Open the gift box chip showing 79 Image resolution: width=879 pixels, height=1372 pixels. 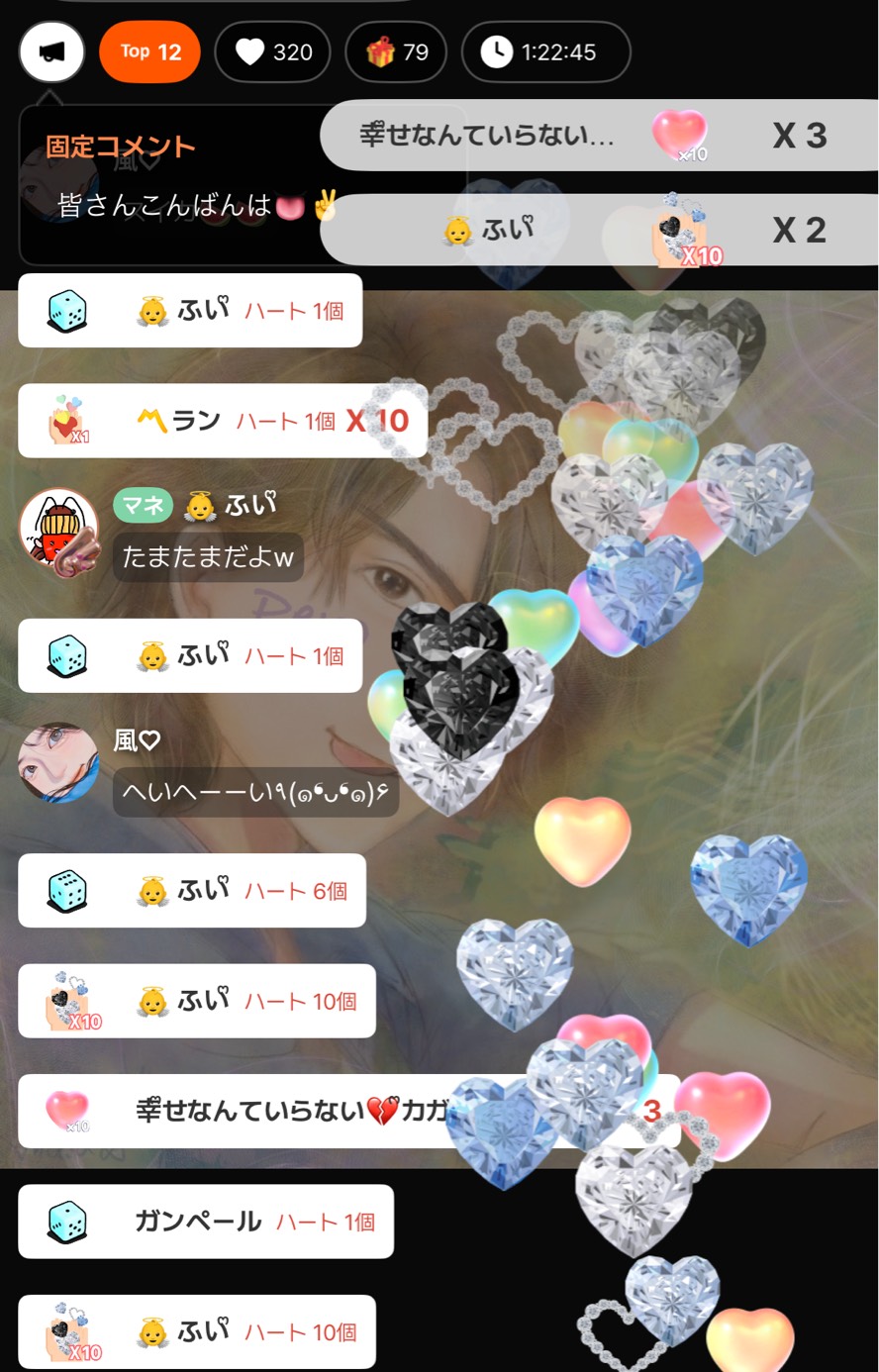(396, 52)
